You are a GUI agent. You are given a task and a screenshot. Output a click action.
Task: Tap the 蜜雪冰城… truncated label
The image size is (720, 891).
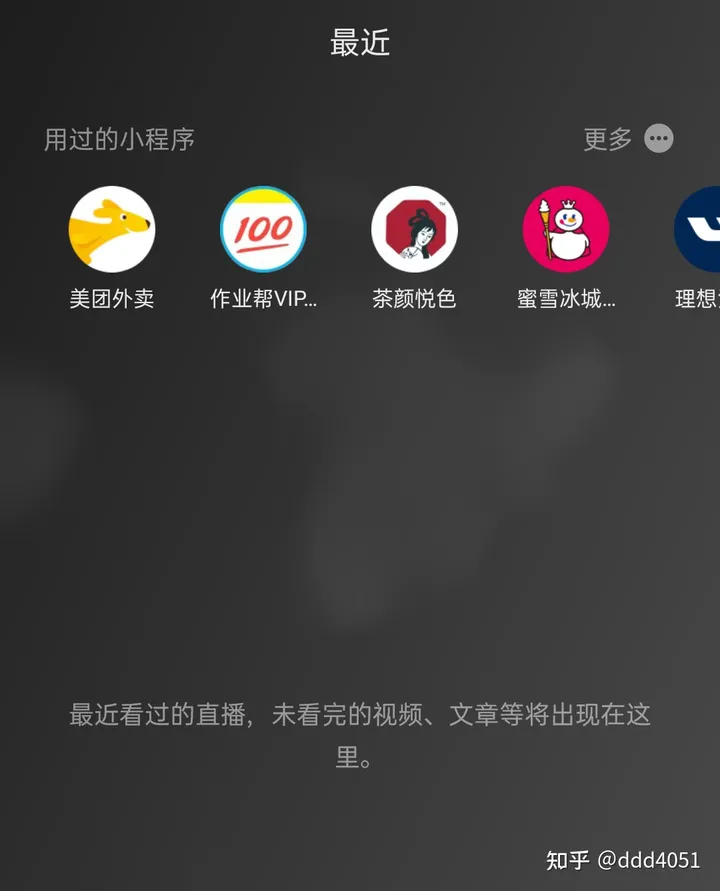(x=565, y=298)
